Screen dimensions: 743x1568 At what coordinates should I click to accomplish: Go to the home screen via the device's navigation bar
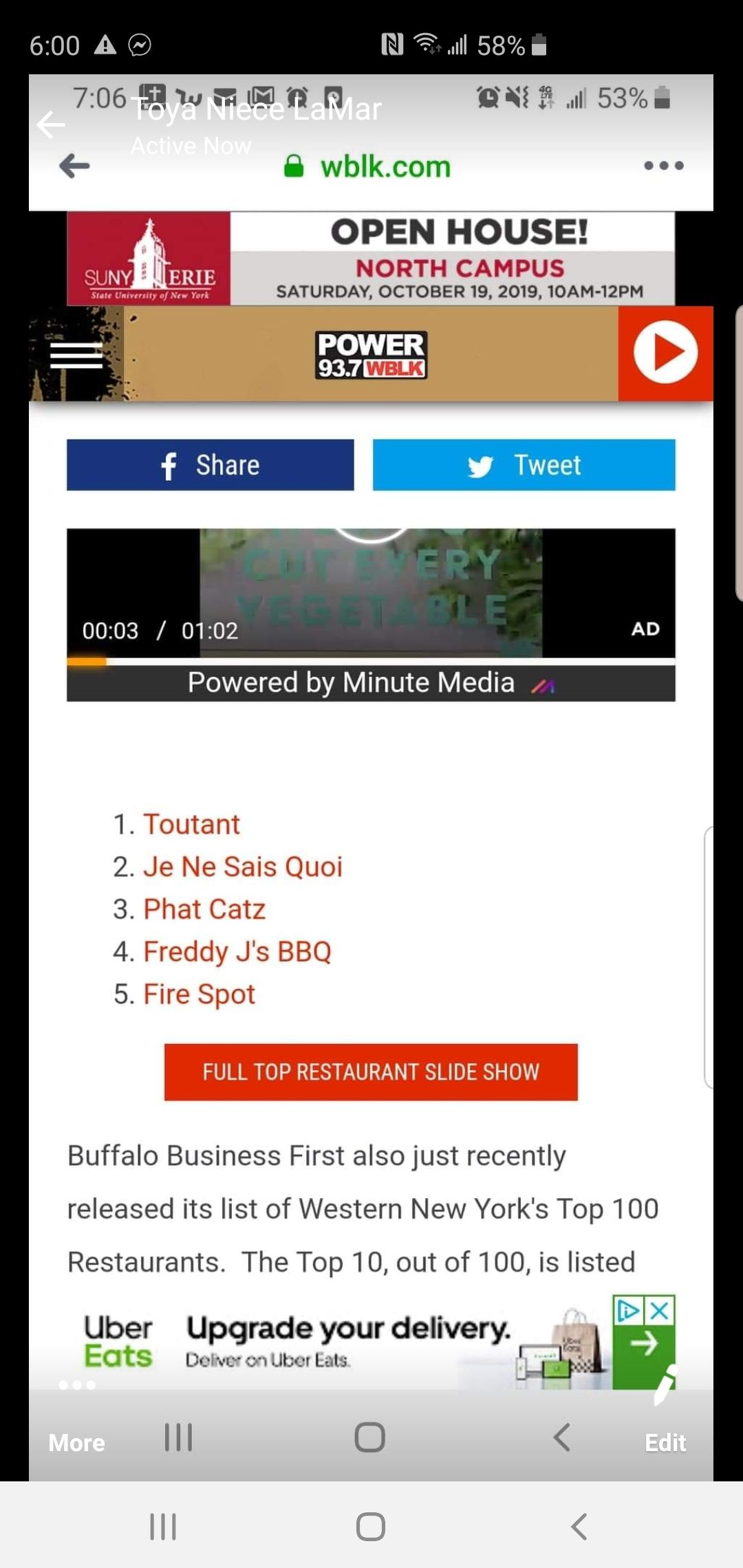click(x=370, y=1527)
